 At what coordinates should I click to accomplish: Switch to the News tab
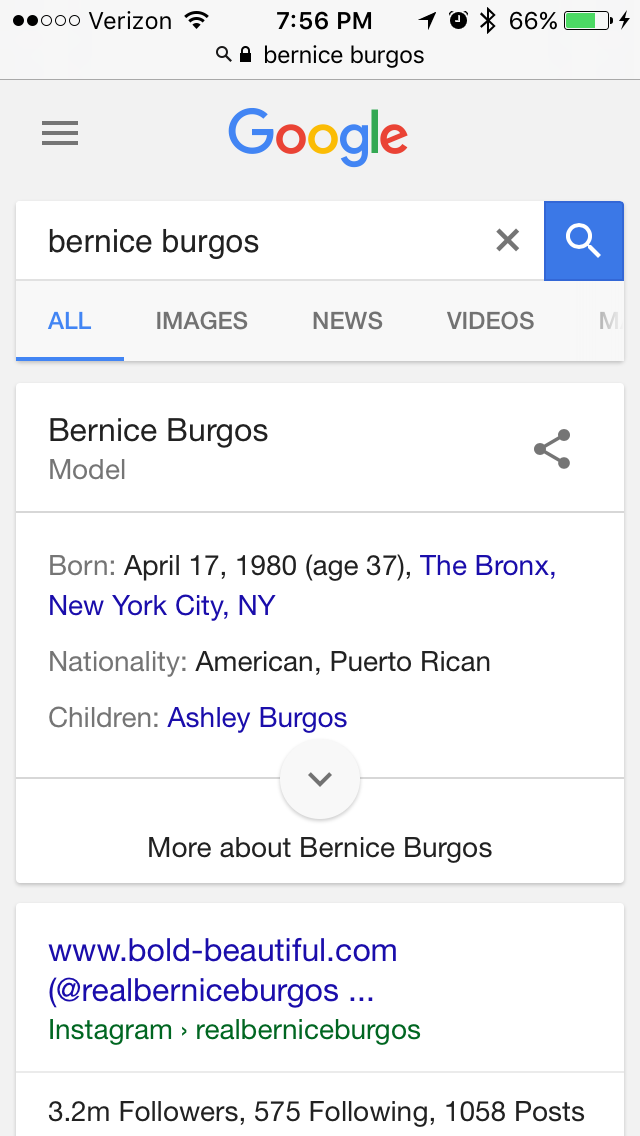tap(347, 321)
